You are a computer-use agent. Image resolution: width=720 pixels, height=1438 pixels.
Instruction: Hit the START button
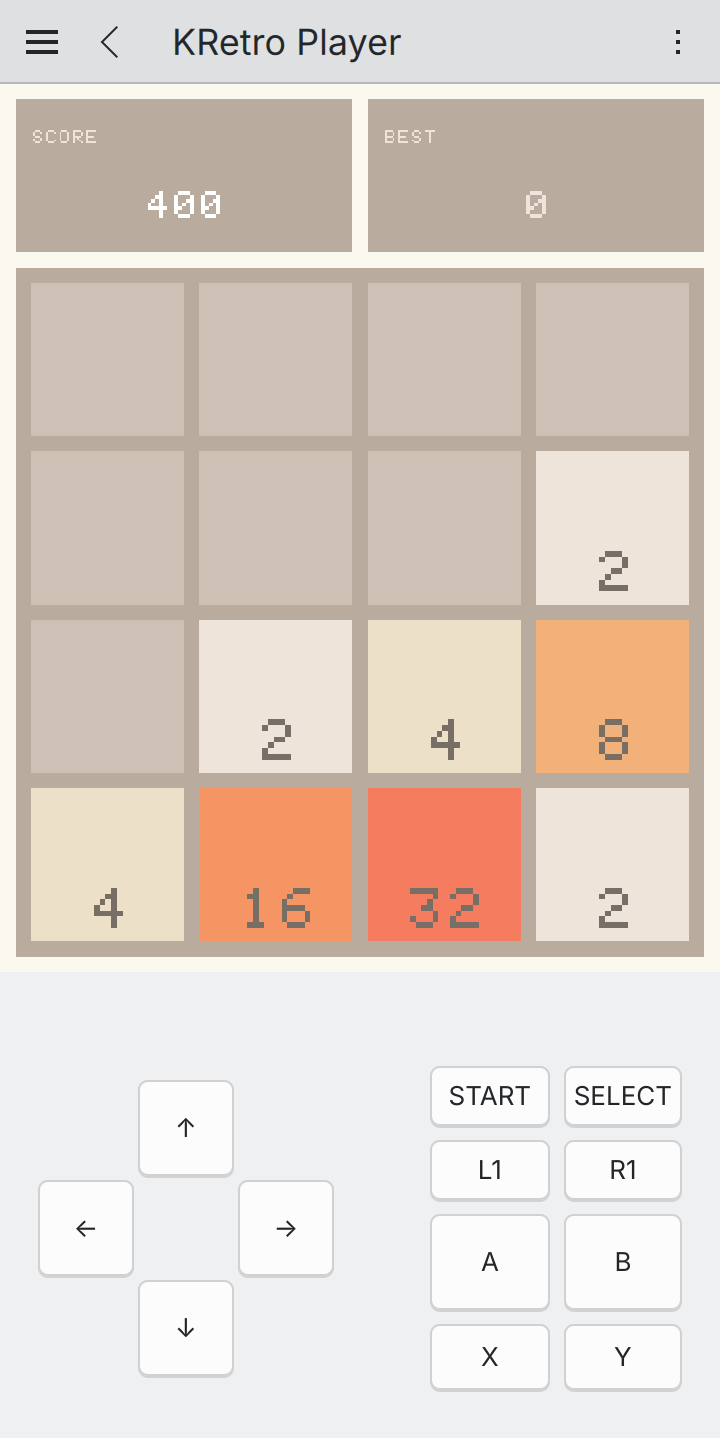coord(490,1096)
